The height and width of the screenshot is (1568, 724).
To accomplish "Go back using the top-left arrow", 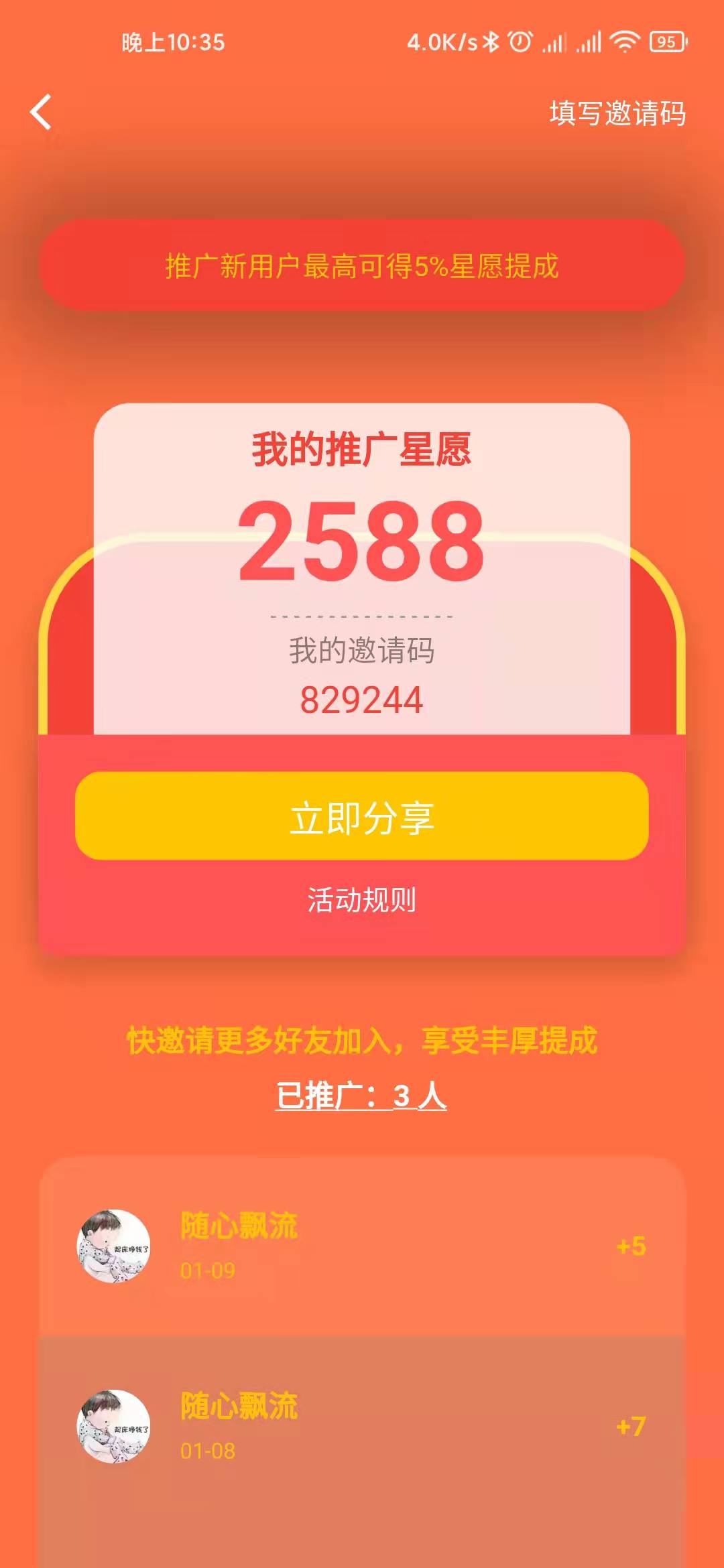I will pos(41,112).
